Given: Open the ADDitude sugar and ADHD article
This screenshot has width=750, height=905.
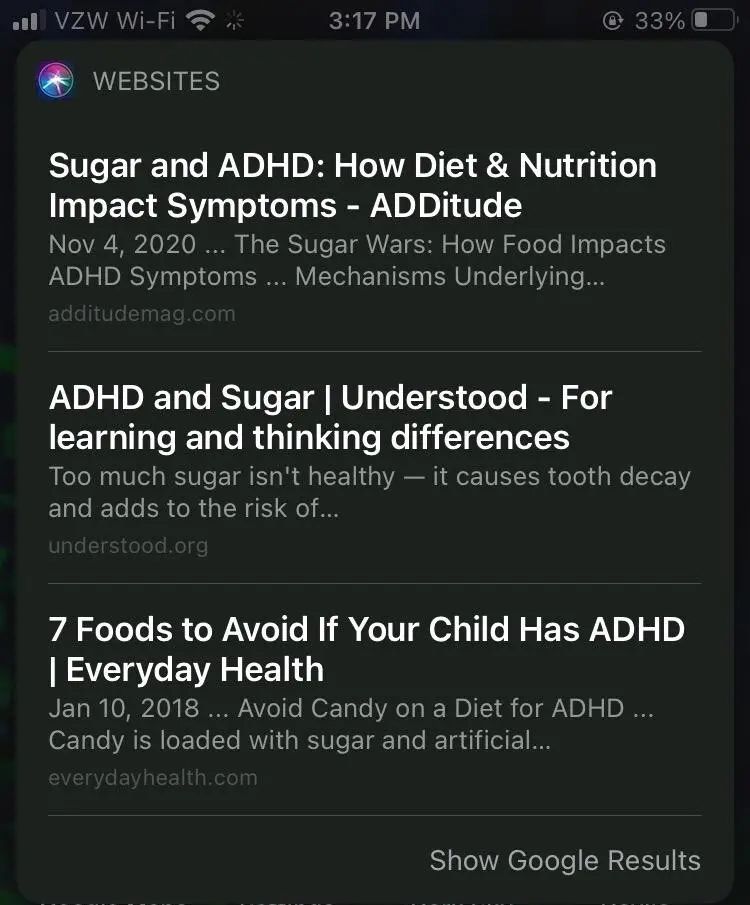Looking at the screenshot, I should [352, 185].
